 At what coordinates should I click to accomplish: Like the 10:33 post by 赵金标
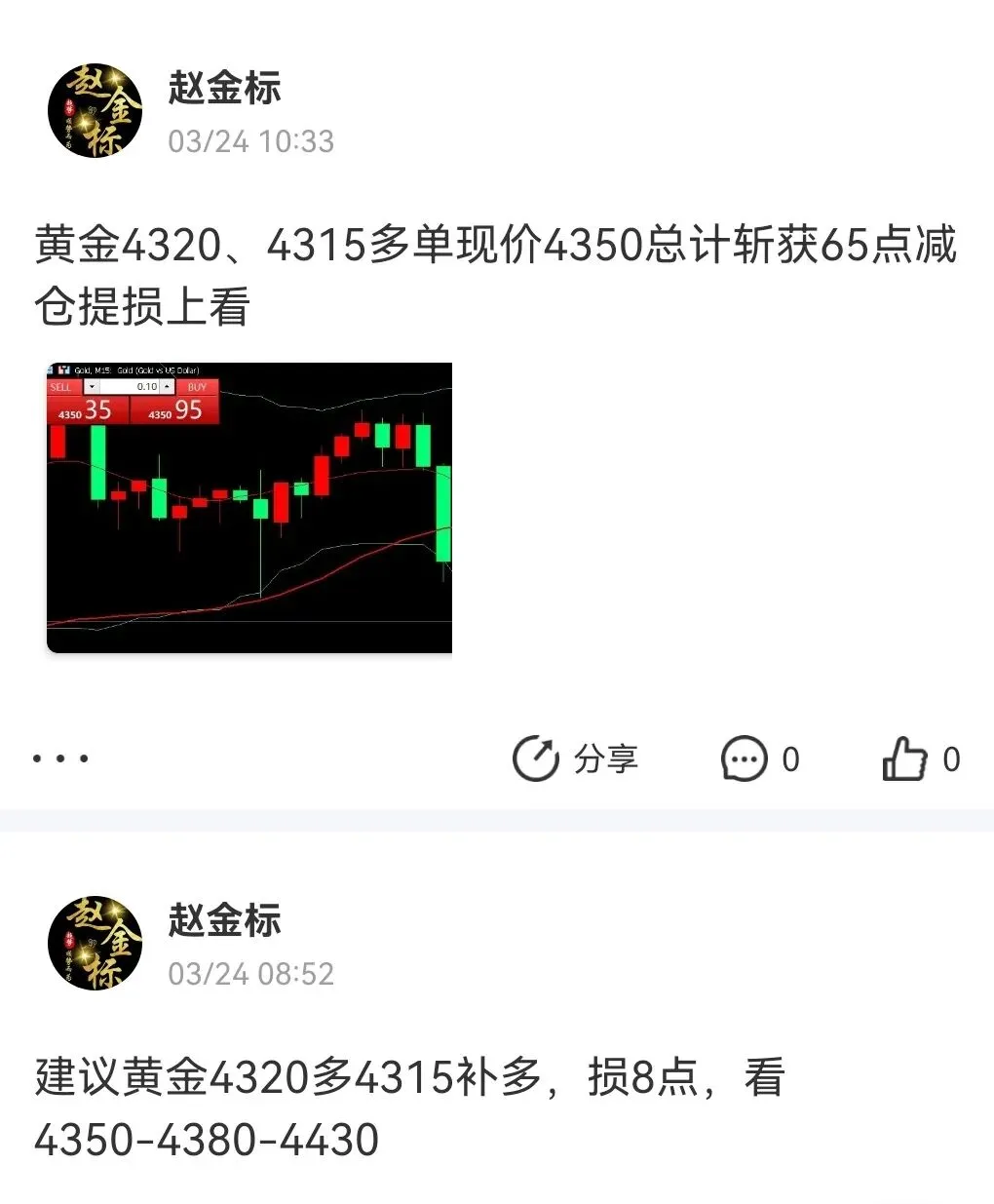(x=920, y=758)
